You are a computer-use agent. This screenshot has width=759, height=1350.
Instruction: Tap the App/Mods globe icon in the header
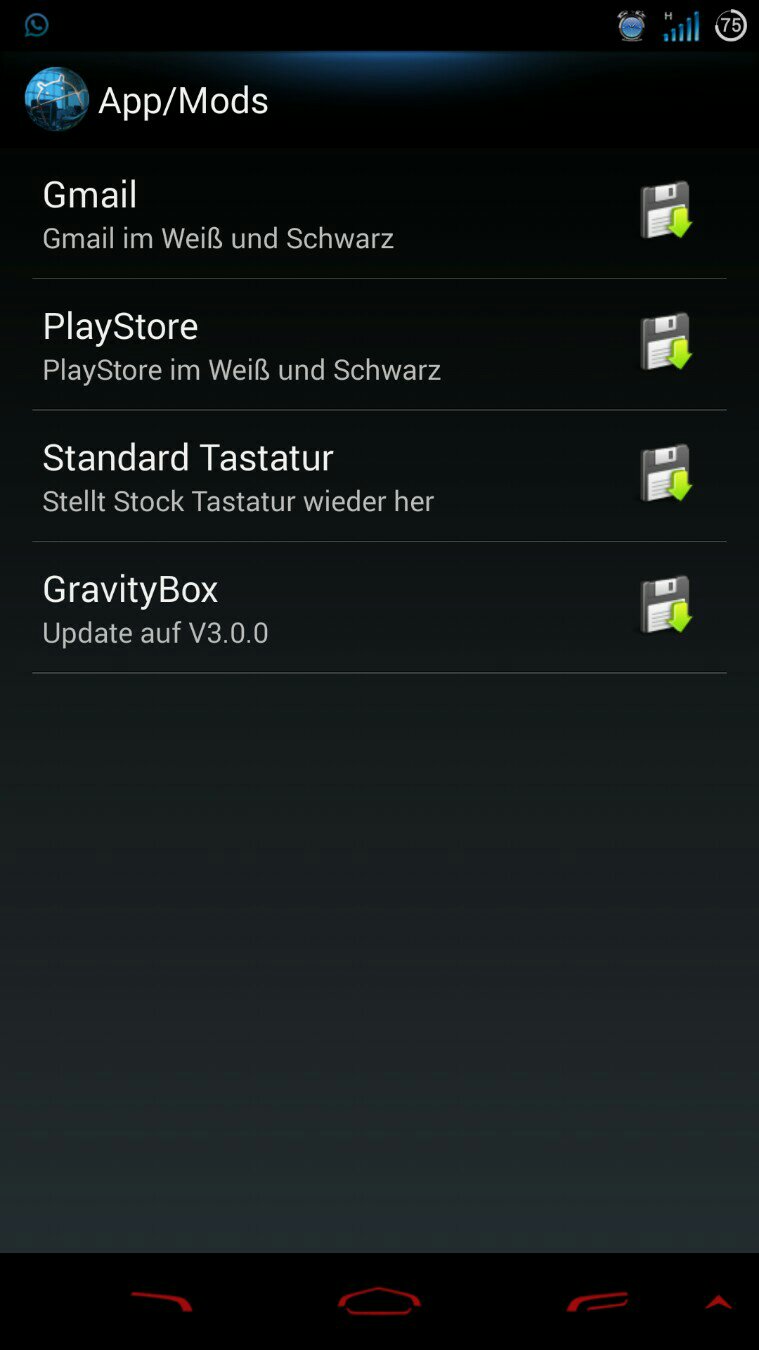point(56,99)
